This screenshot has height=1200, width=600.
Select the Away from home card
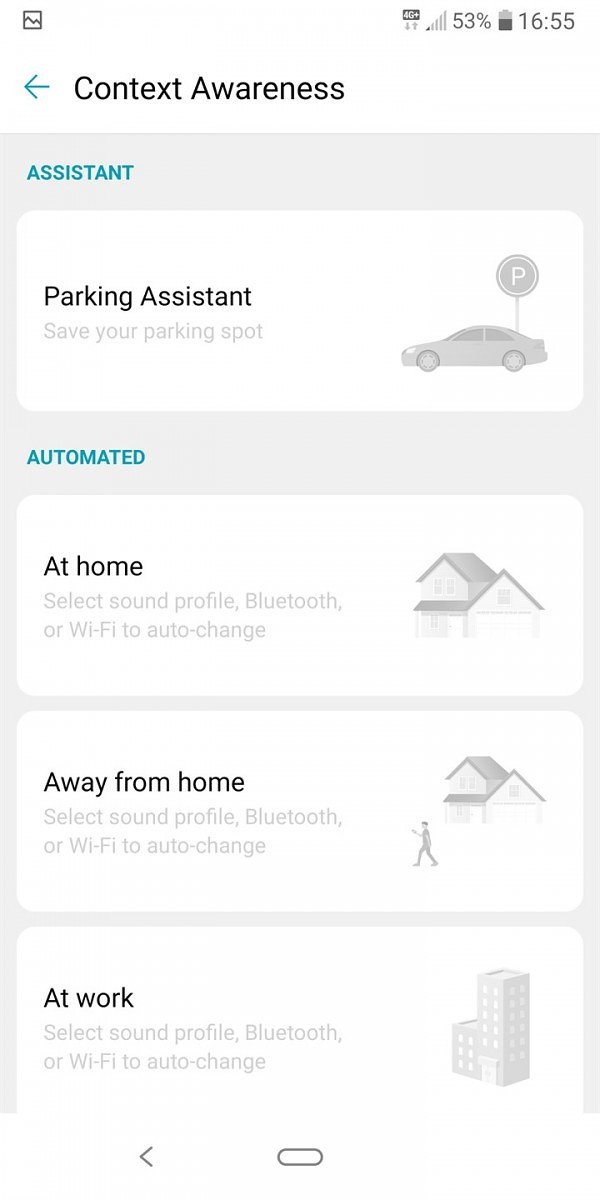coord(300,811)
